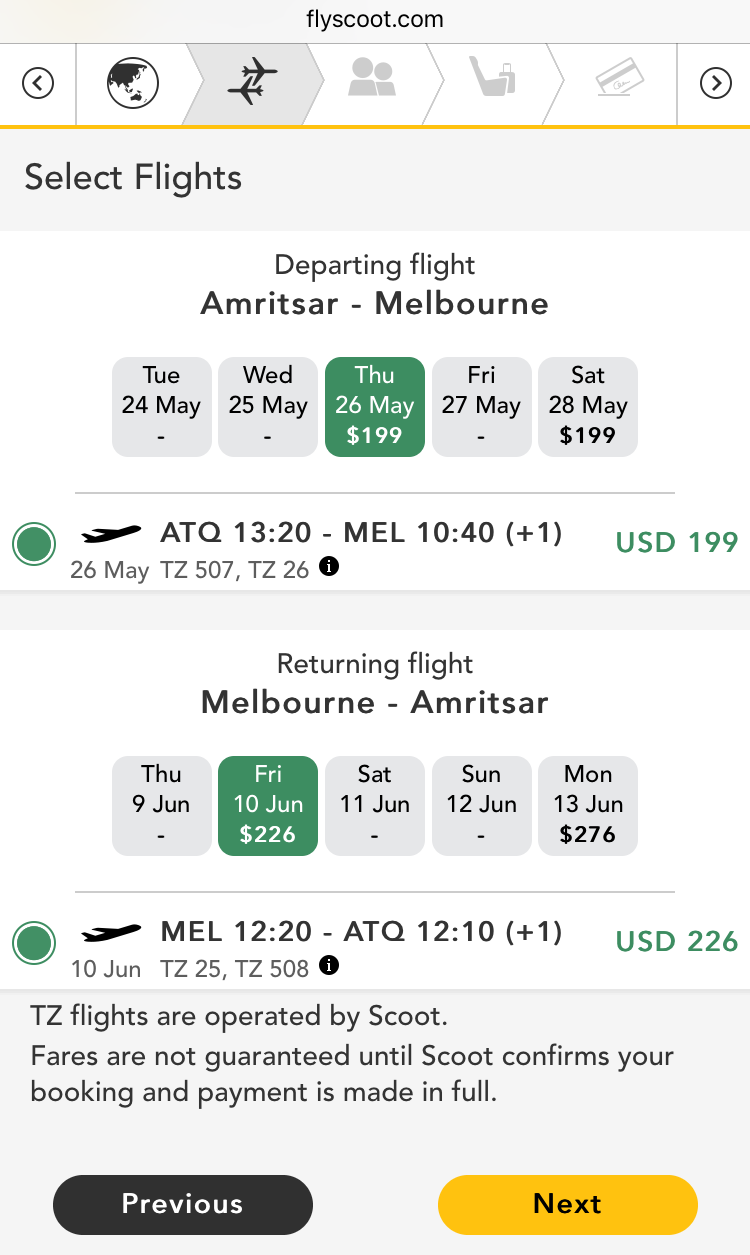
Task: Select the ATQ 13:20 departing flight
Action: tap(34, 545)
